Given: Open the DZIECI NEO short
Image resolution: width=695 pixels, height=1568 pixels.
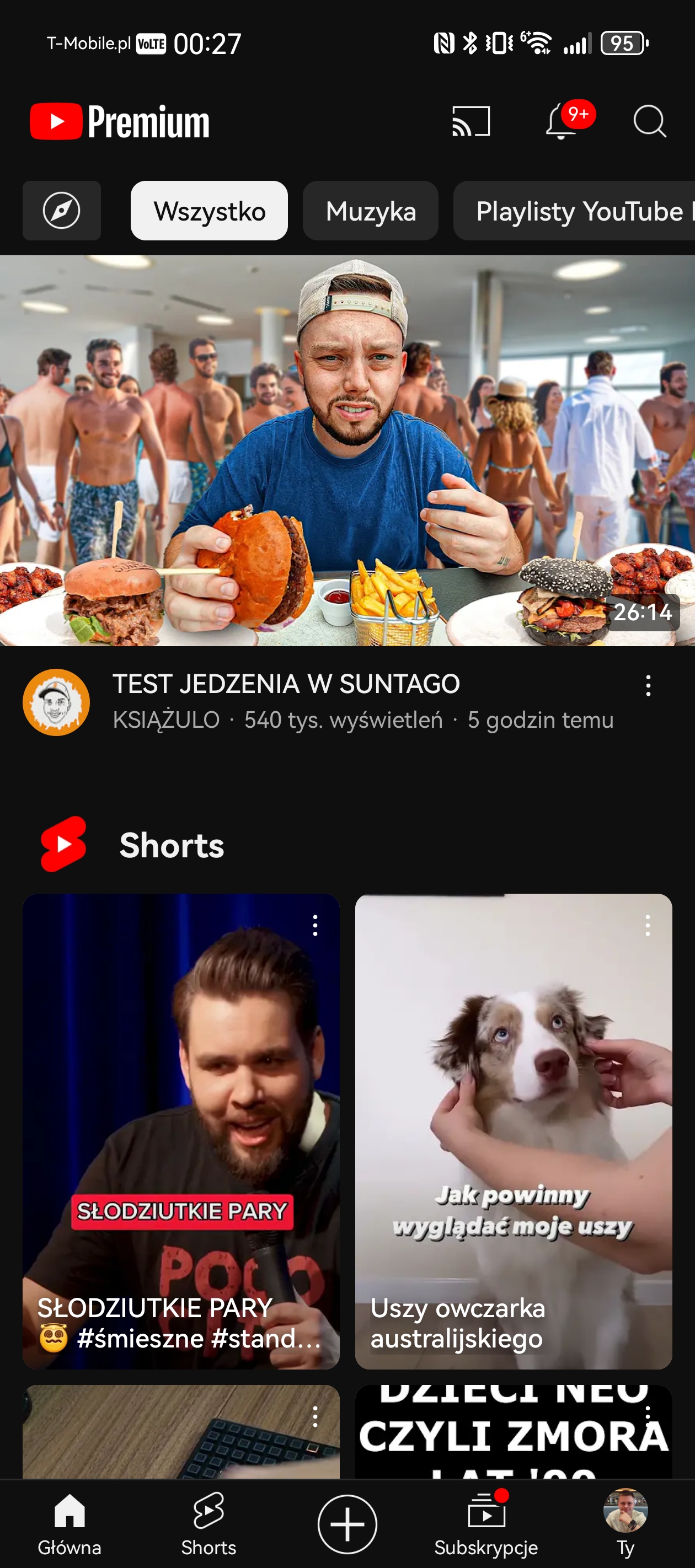Looking at the screenshot, I should [514, 1432].
